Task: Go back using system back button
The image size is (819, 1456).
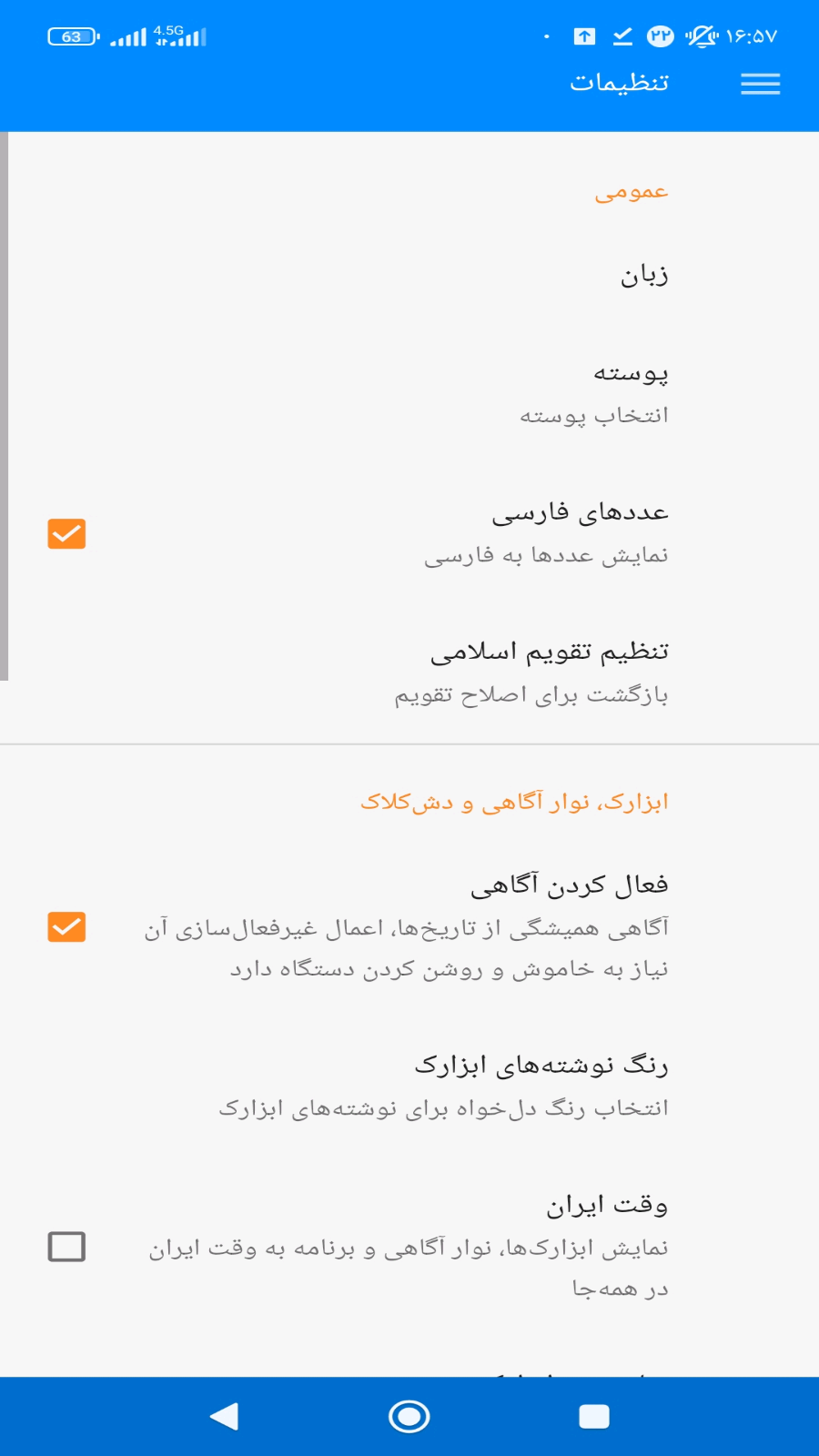Action: (225, 1416)
